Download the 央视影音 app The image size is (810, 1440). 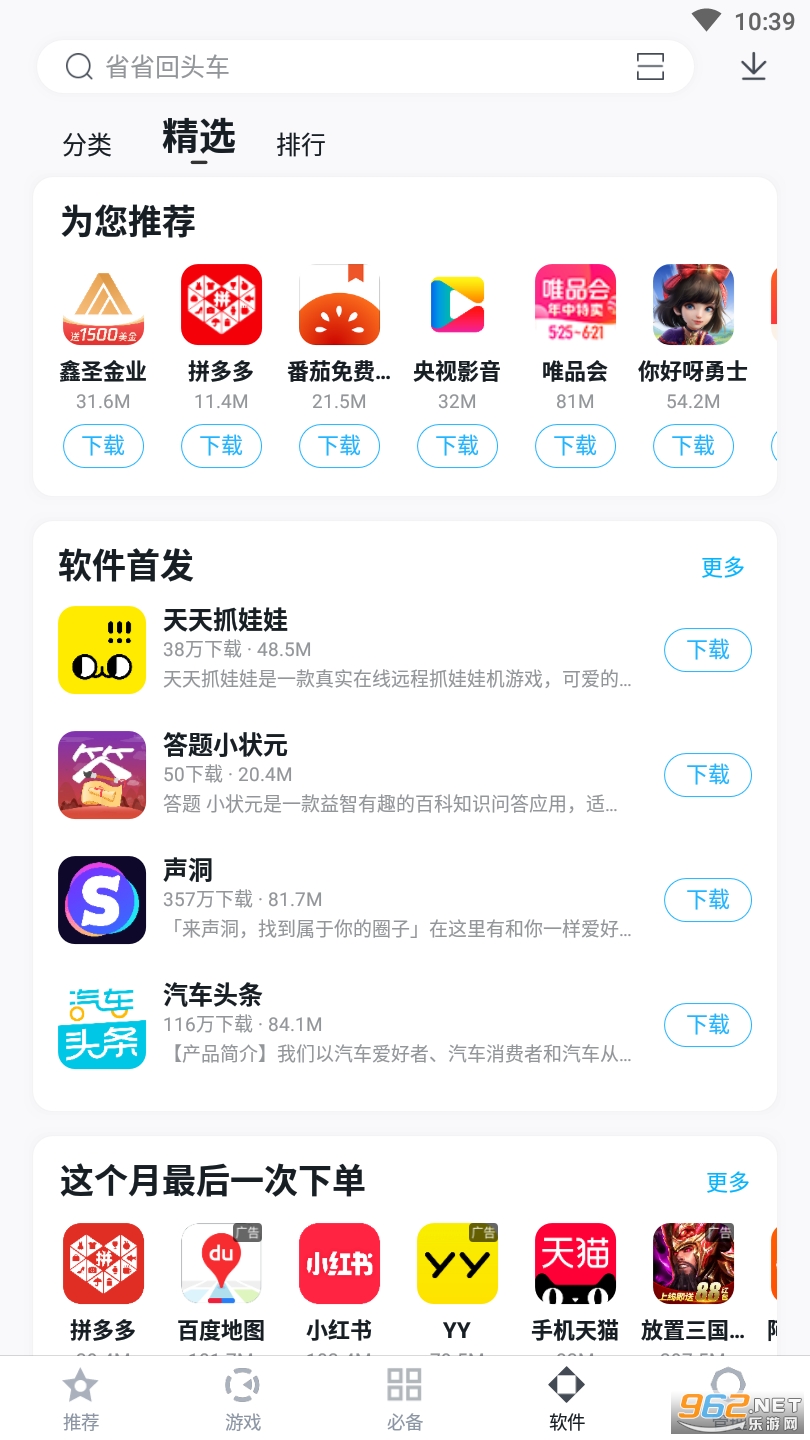pos(457,446)
